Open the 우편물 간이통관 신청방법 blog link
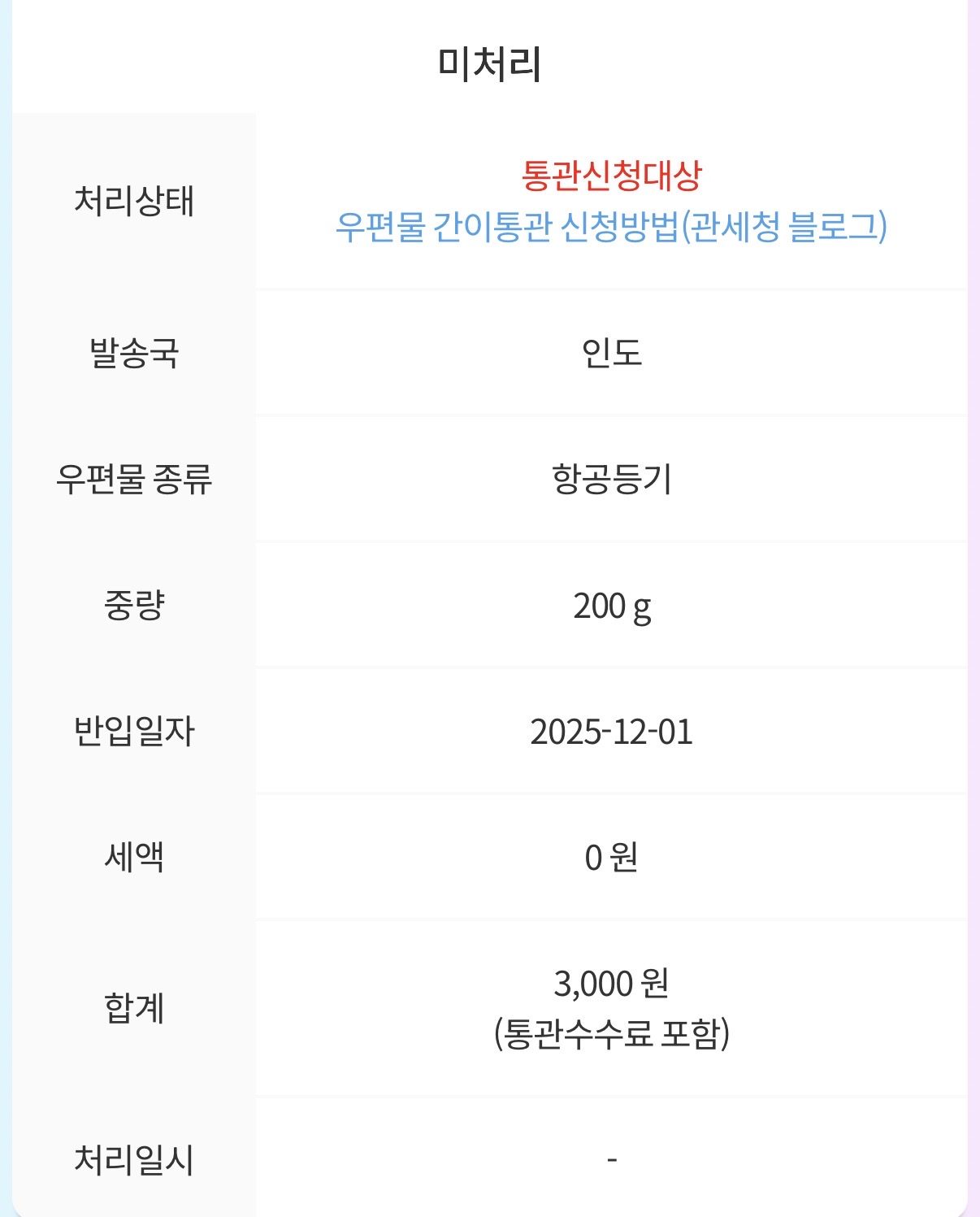Screen dimensions: 980x1217 click(611, 227)
